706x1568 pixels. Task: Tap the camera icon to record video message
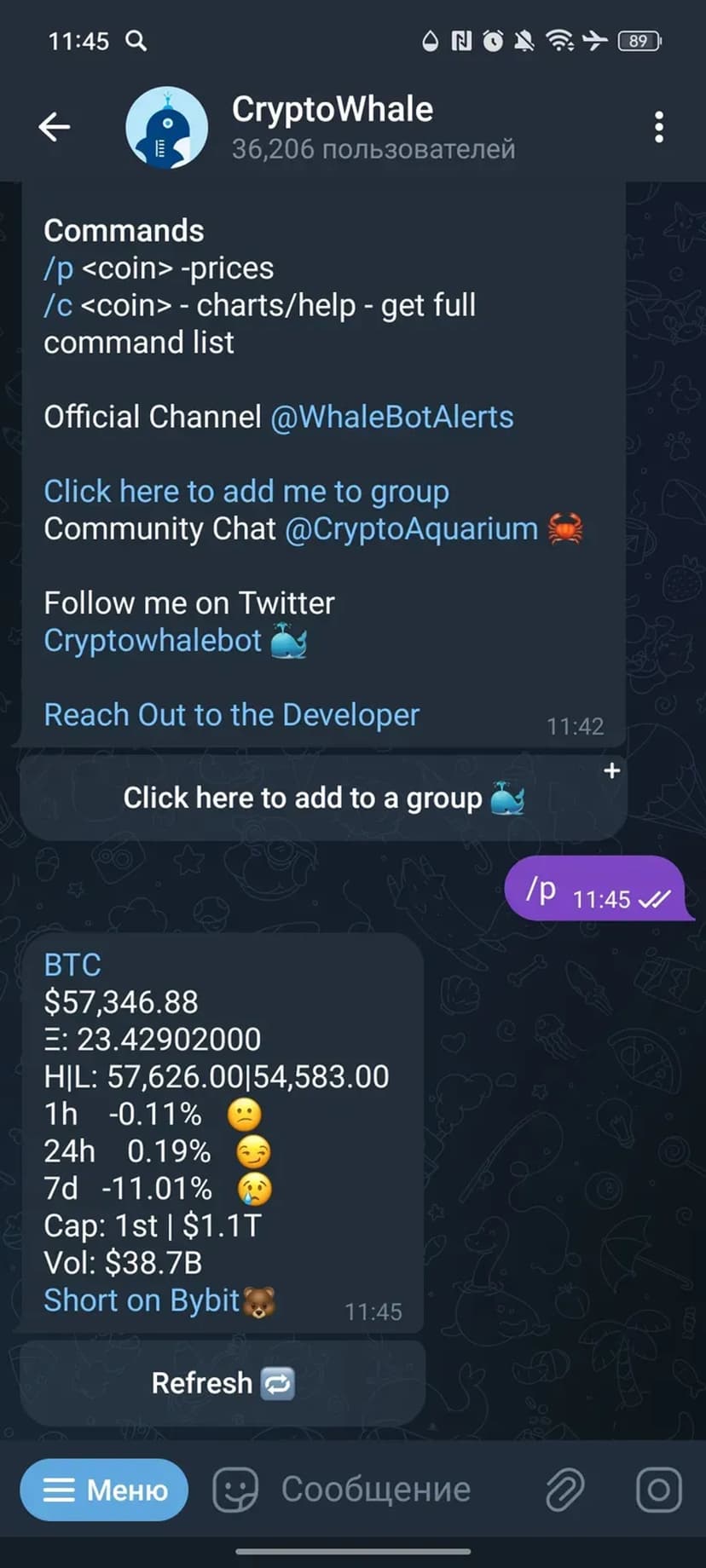click(x=658, y=1490)
